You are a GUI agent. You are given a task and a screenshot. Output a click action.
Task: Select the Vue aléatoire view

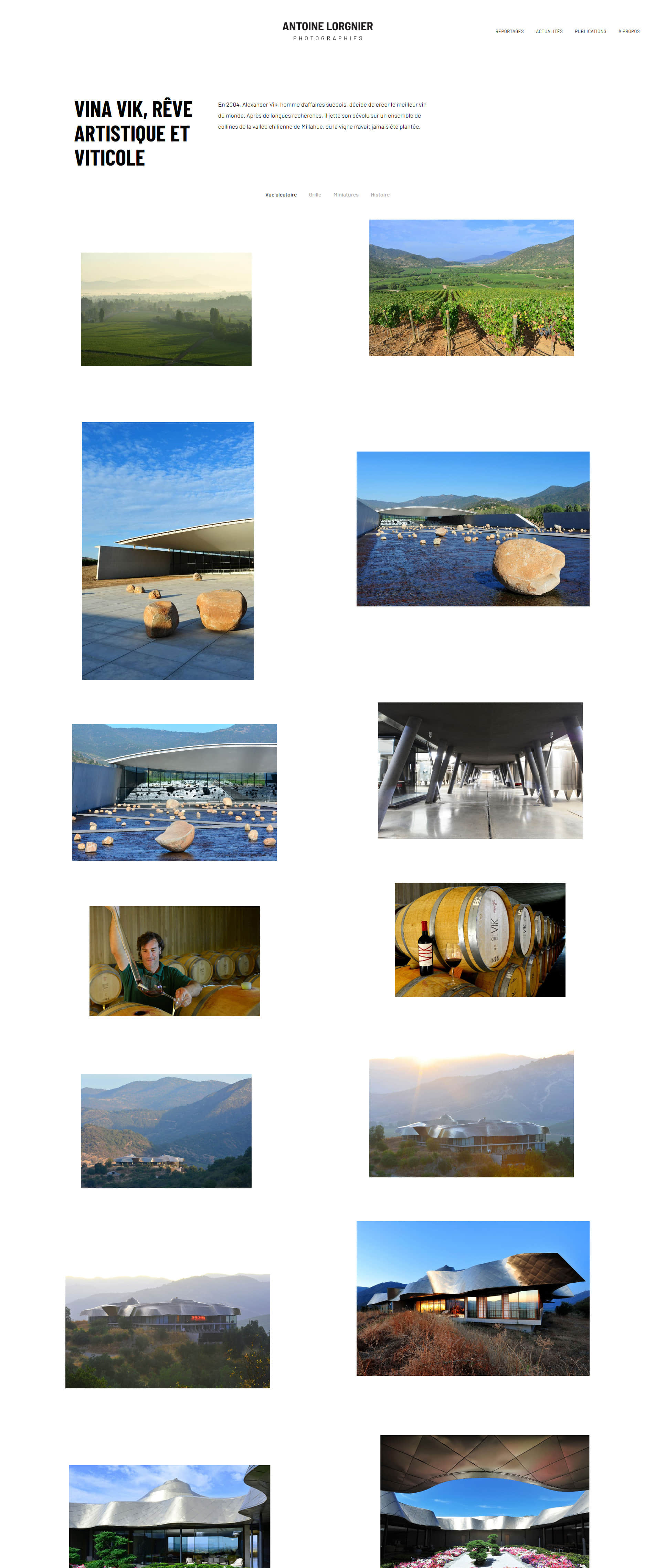click(x=281, y=195)
